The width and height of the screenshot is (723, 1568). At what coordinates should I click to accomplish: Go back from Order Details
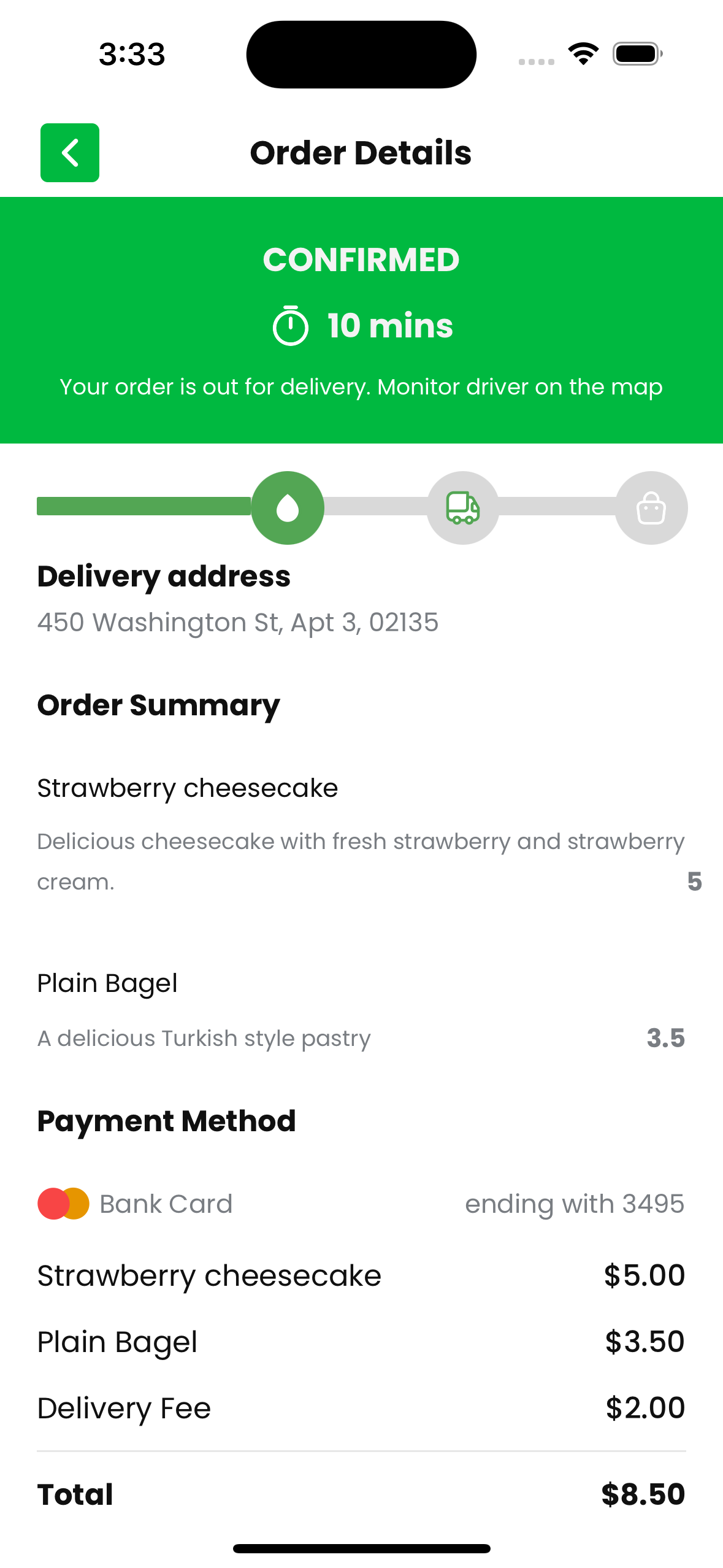pos(70,153)
